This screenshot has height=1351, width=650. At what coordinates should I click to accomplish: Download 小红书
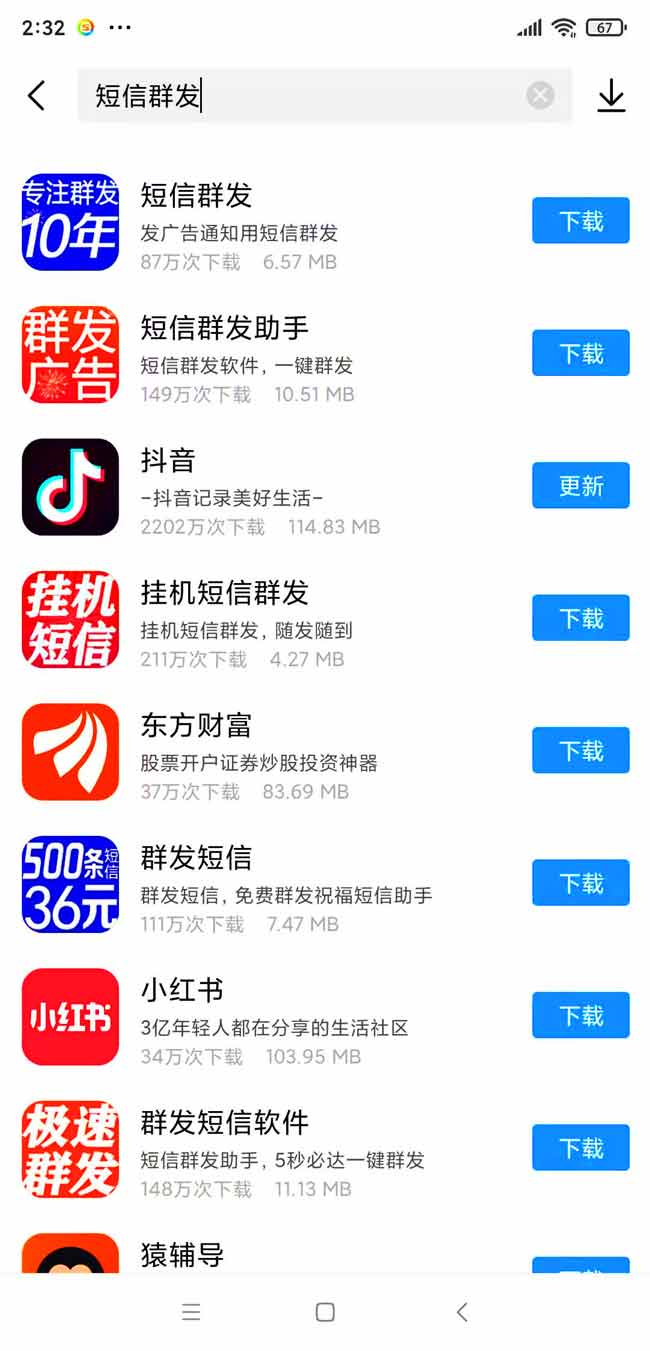580,1016
